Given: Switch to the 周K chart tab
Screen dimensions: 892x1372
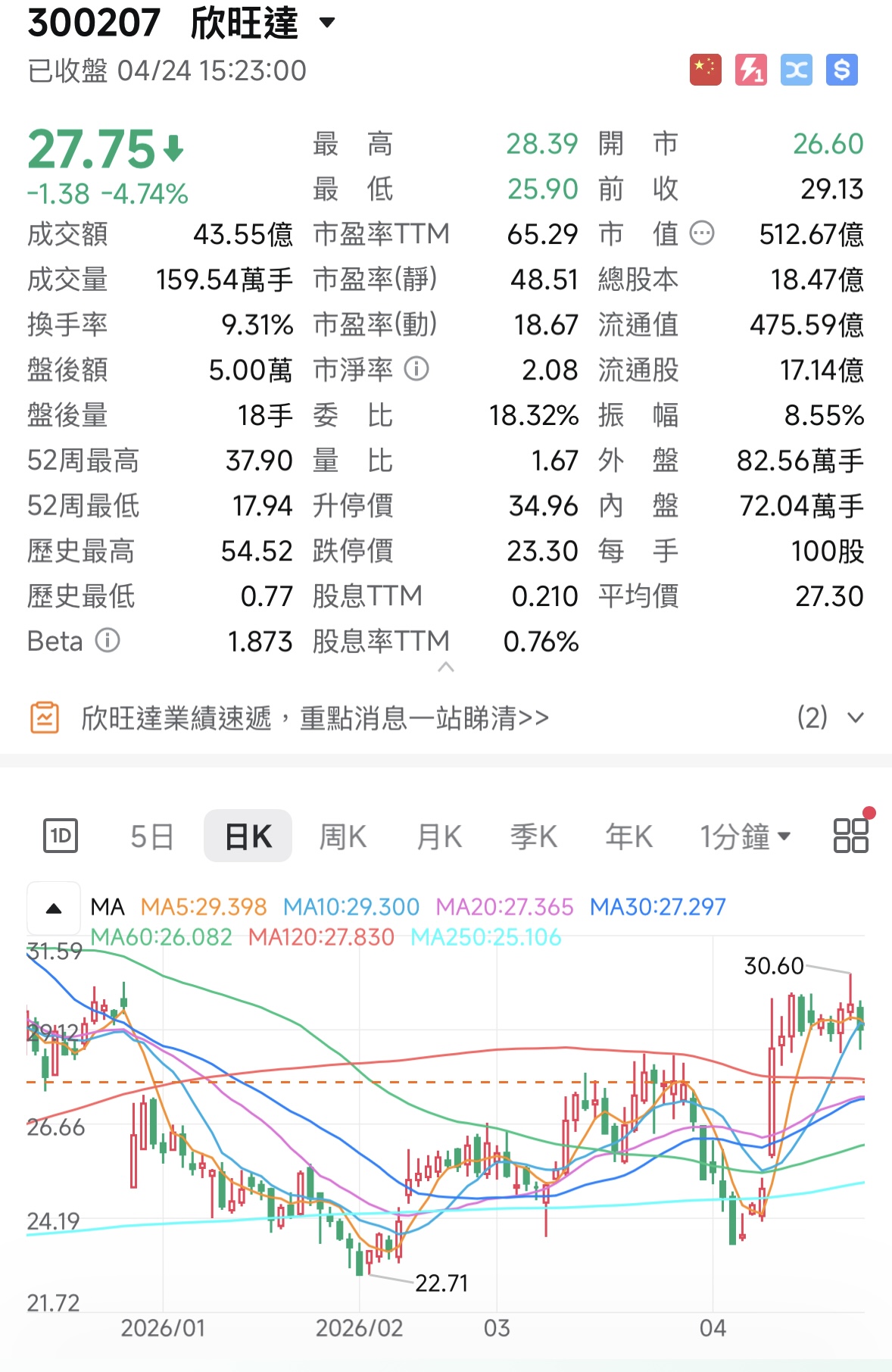Looking at the screenshot, I should (x=342, y=836).
